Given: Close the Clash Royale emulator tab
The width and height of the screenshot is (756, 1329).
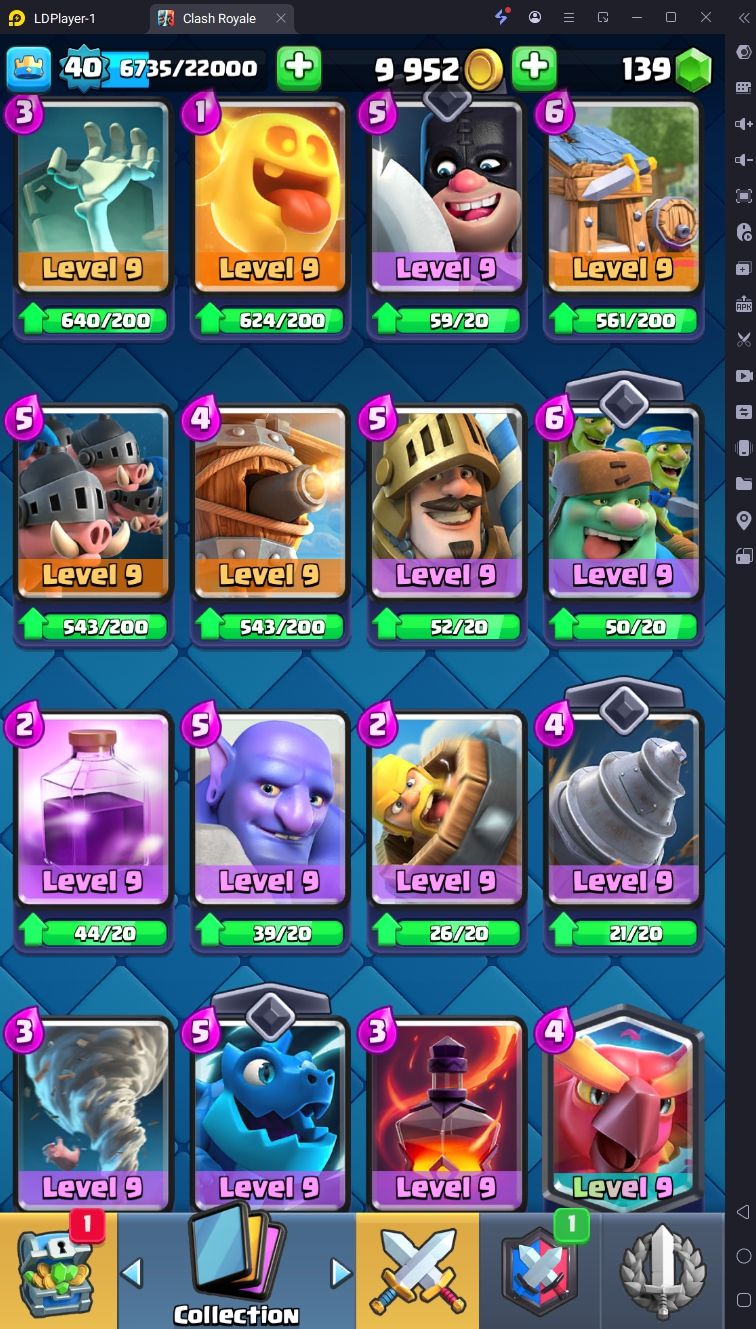Looking at the screenshot, I should point(281,17).
